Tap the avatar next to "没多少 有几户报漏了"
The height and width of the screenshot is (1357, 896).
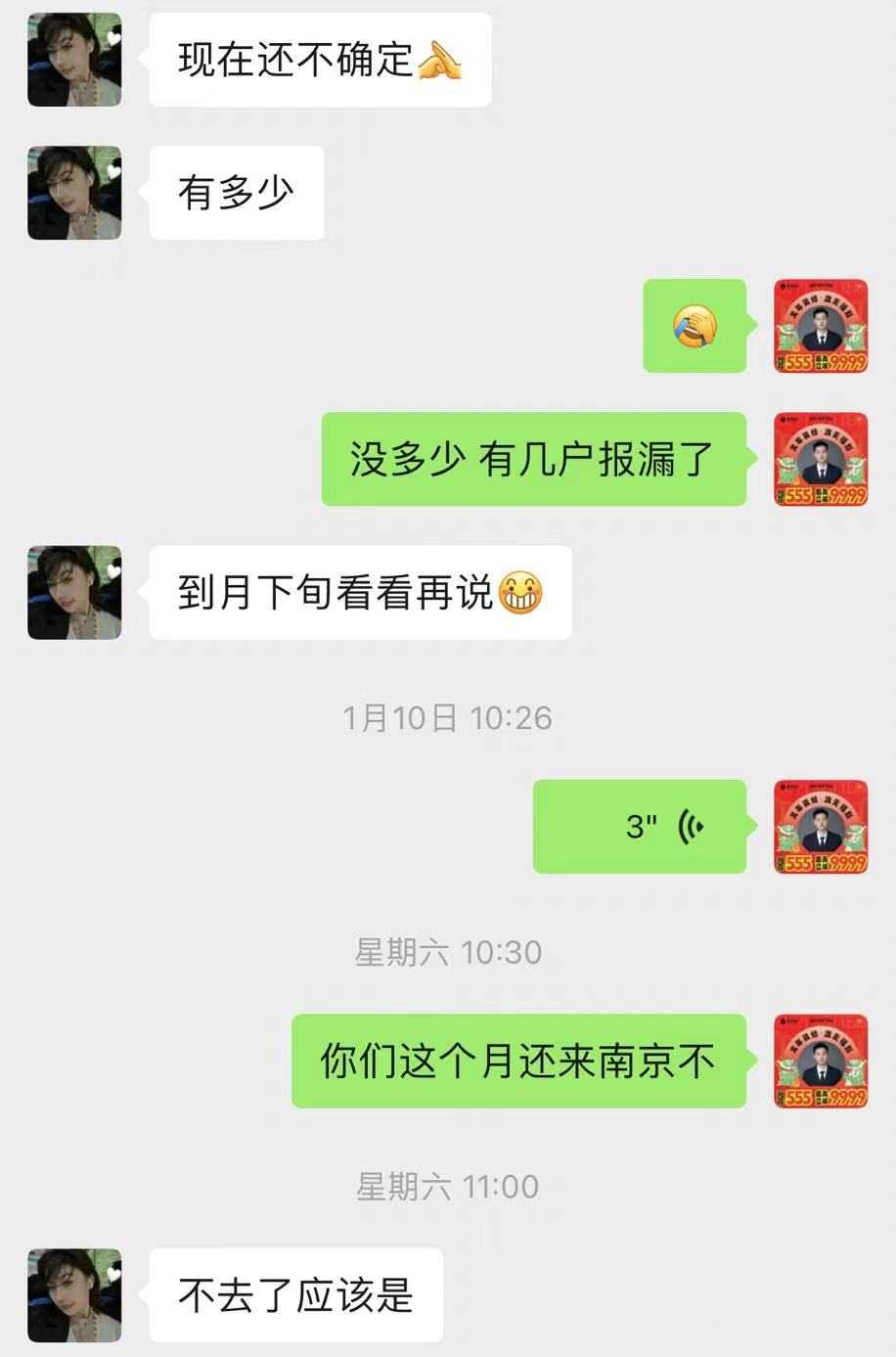pos(821,459)
